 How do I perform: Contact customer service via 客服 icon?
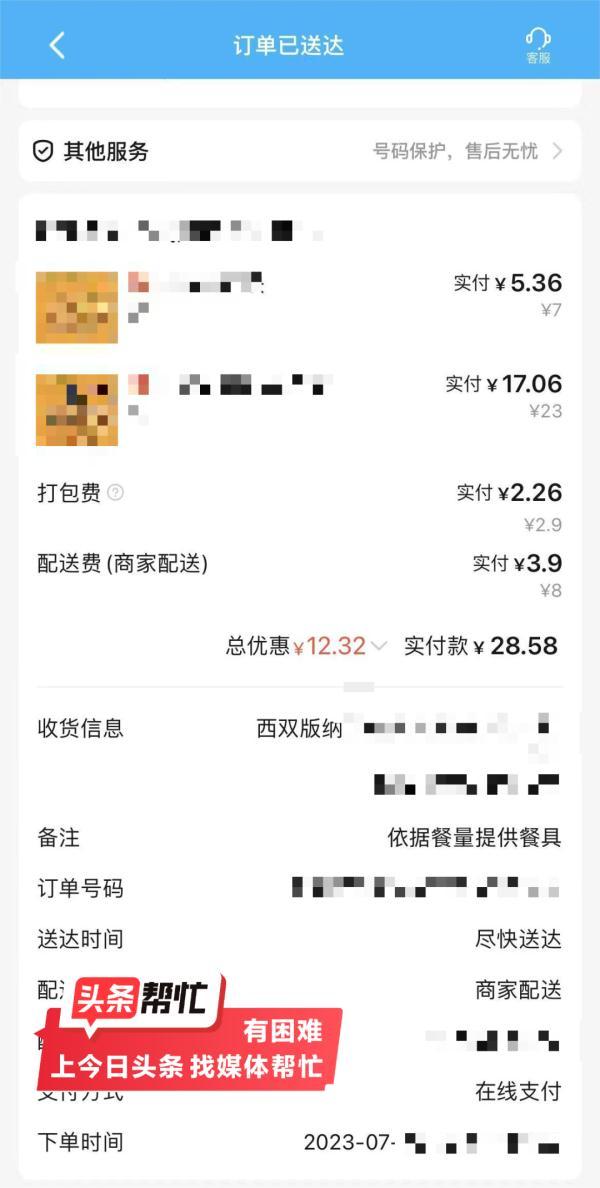click(538, 45)
